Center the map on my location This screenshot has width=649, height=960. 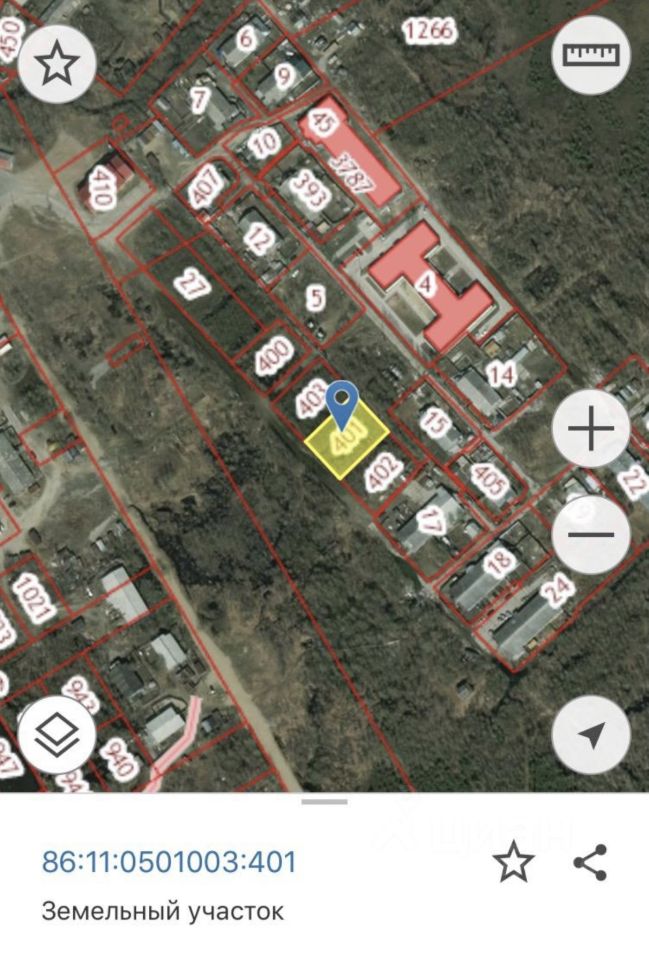pyautogui.click(x=591, y=736)
